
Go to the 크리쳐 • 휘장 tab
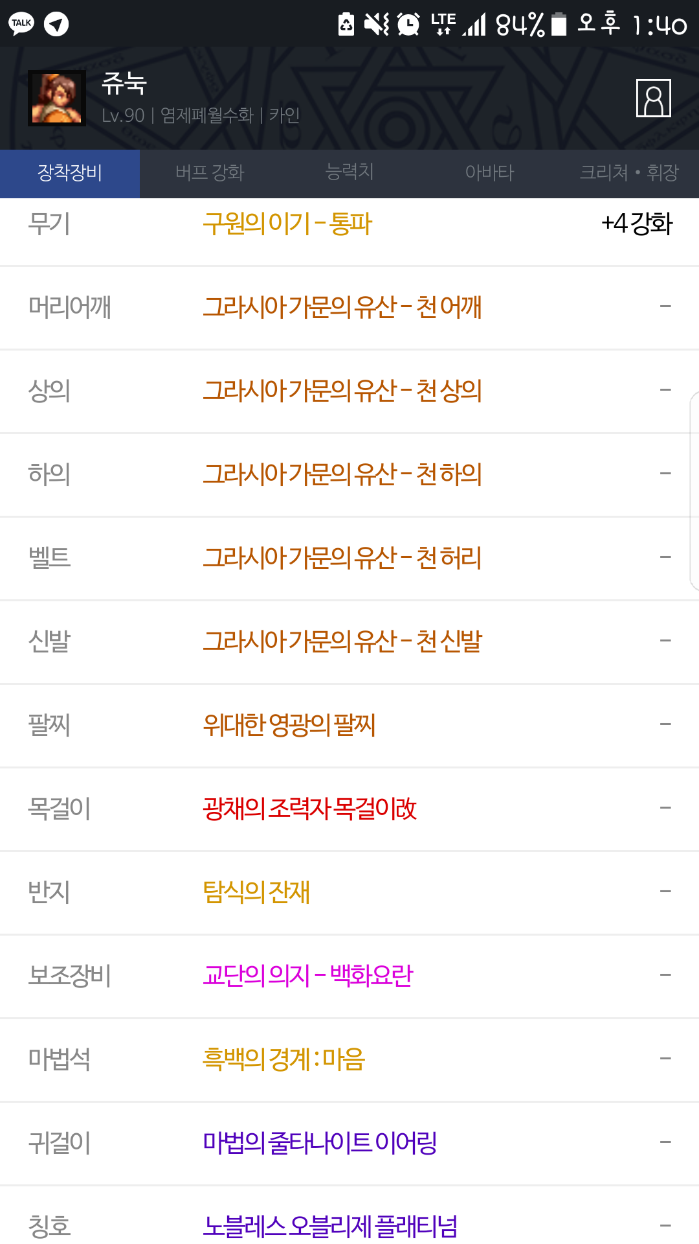click(628, 173)
